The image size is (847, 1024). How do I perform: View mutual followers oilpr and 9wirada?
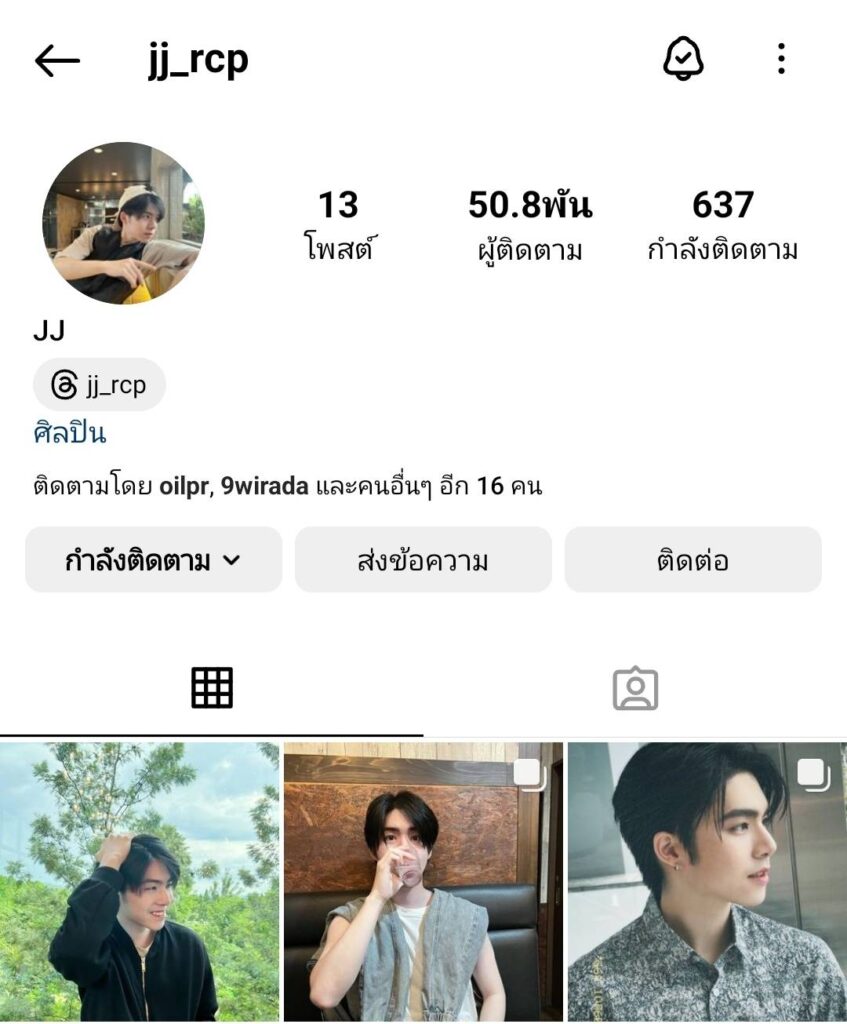(287, 488)
